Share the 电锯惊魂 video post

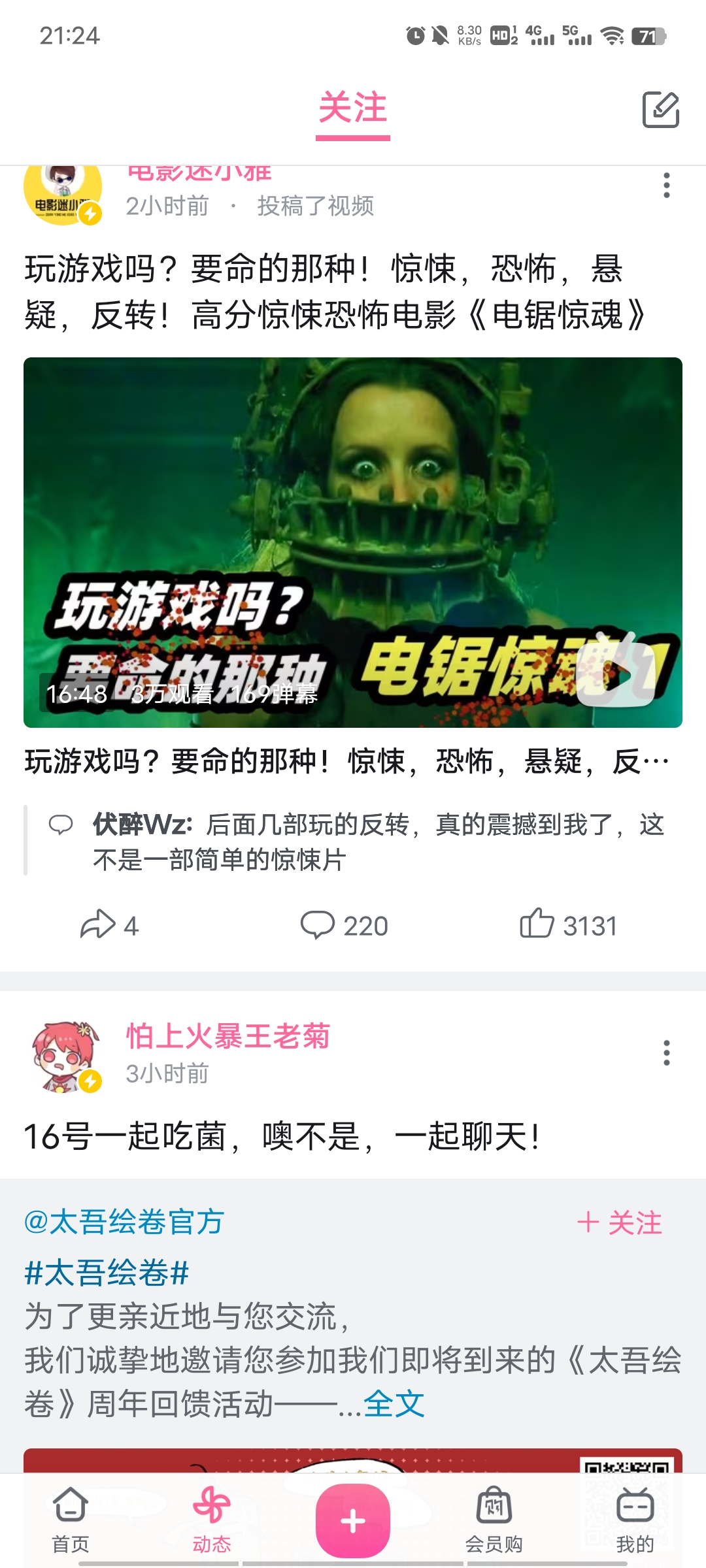tap(109, 925)
